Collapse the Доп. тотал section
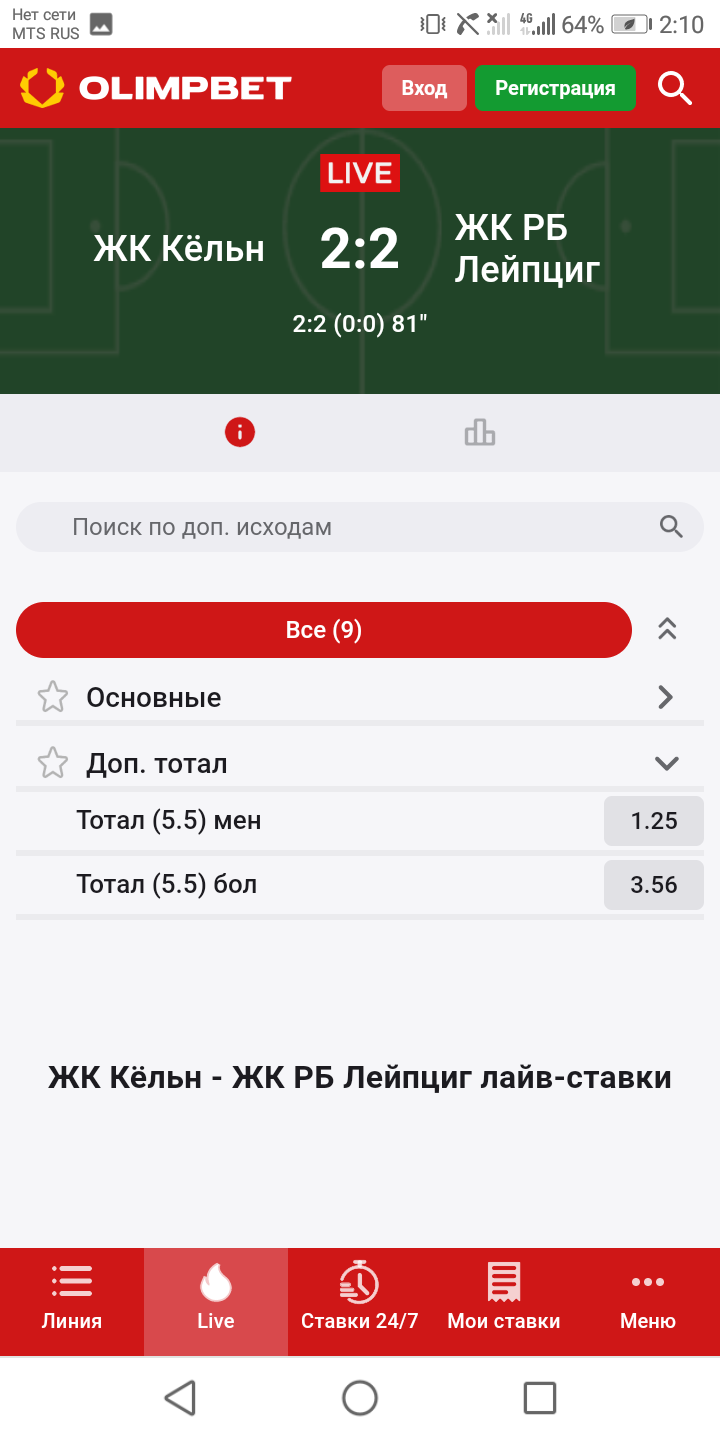720x1440 pixels. [x=666, y=764]
